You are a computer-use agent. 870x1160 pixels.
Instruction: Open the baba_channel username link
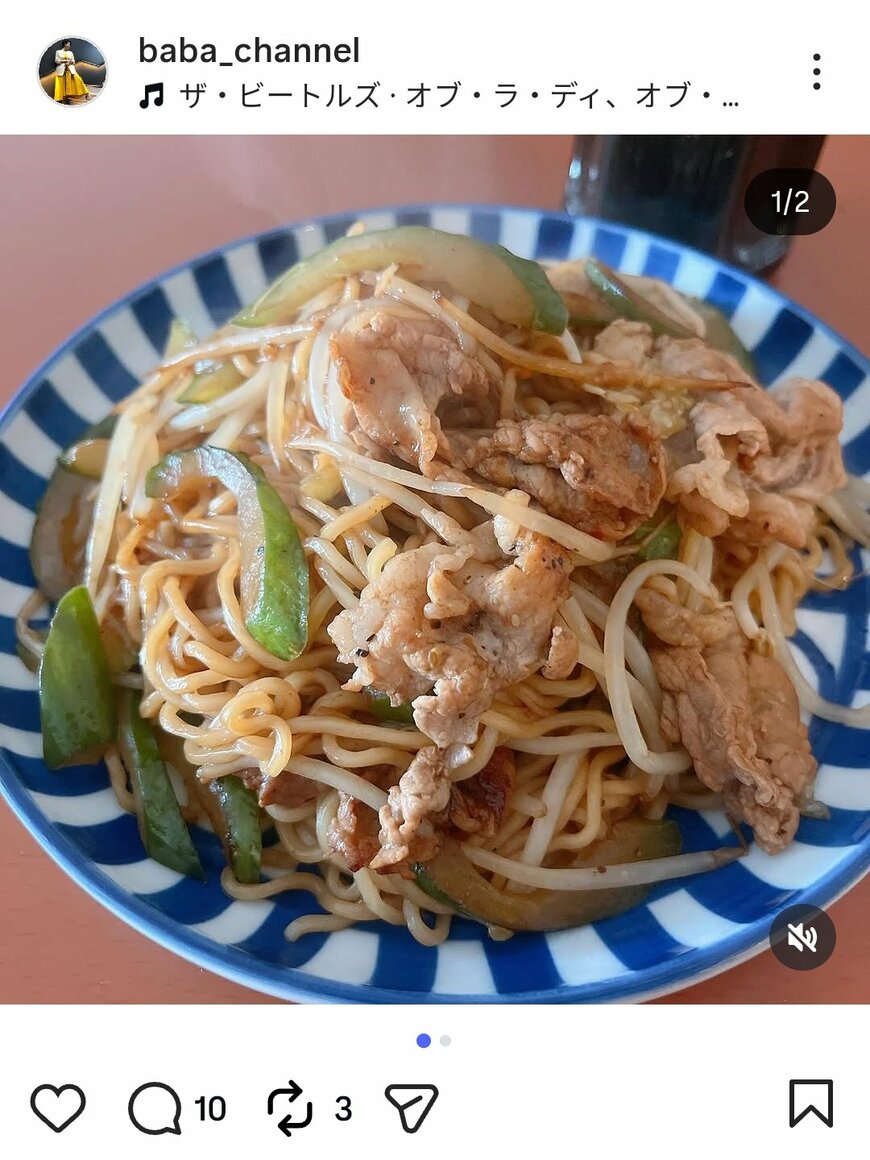tap(249, 50)
